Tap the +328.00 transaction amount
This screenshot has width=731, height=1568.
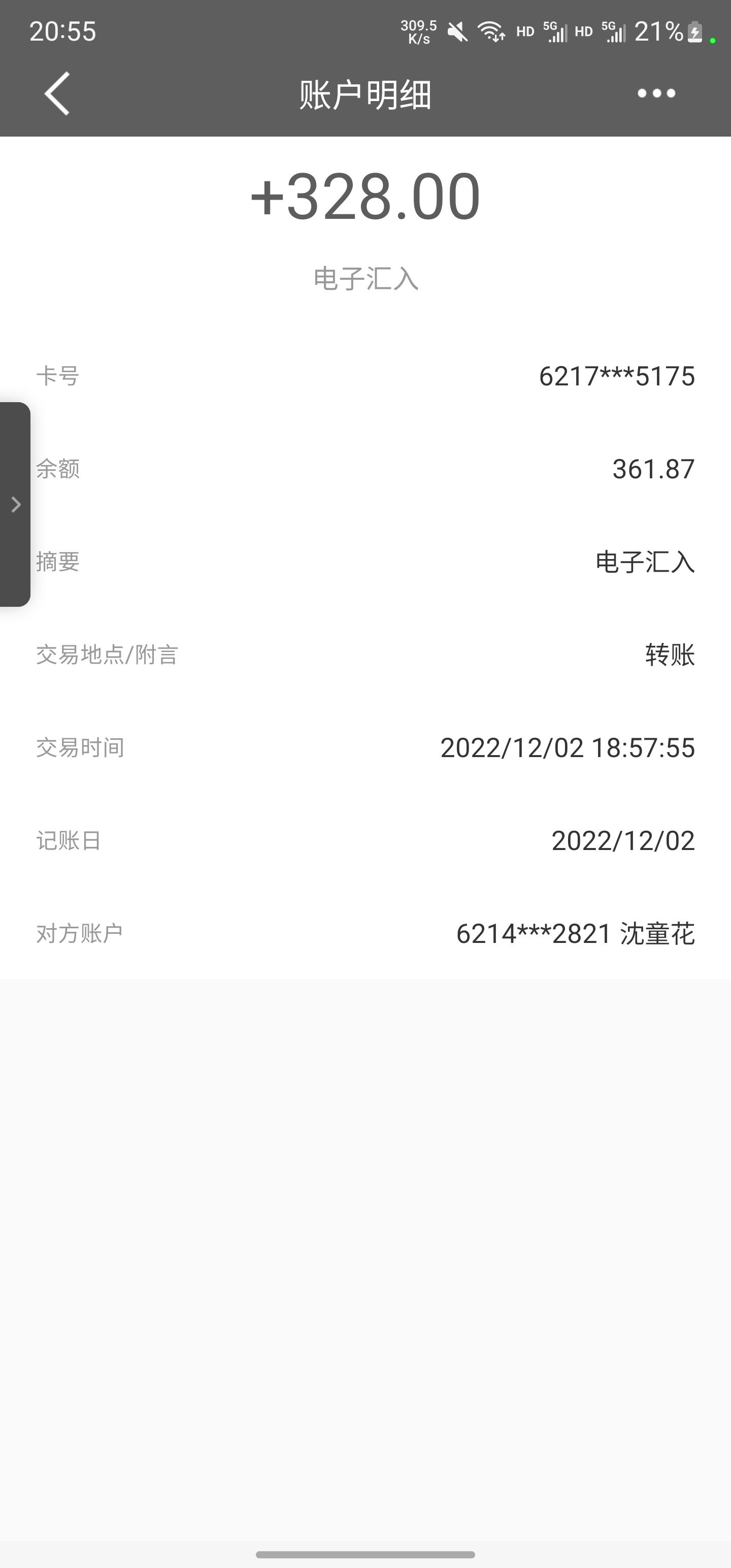364,195
